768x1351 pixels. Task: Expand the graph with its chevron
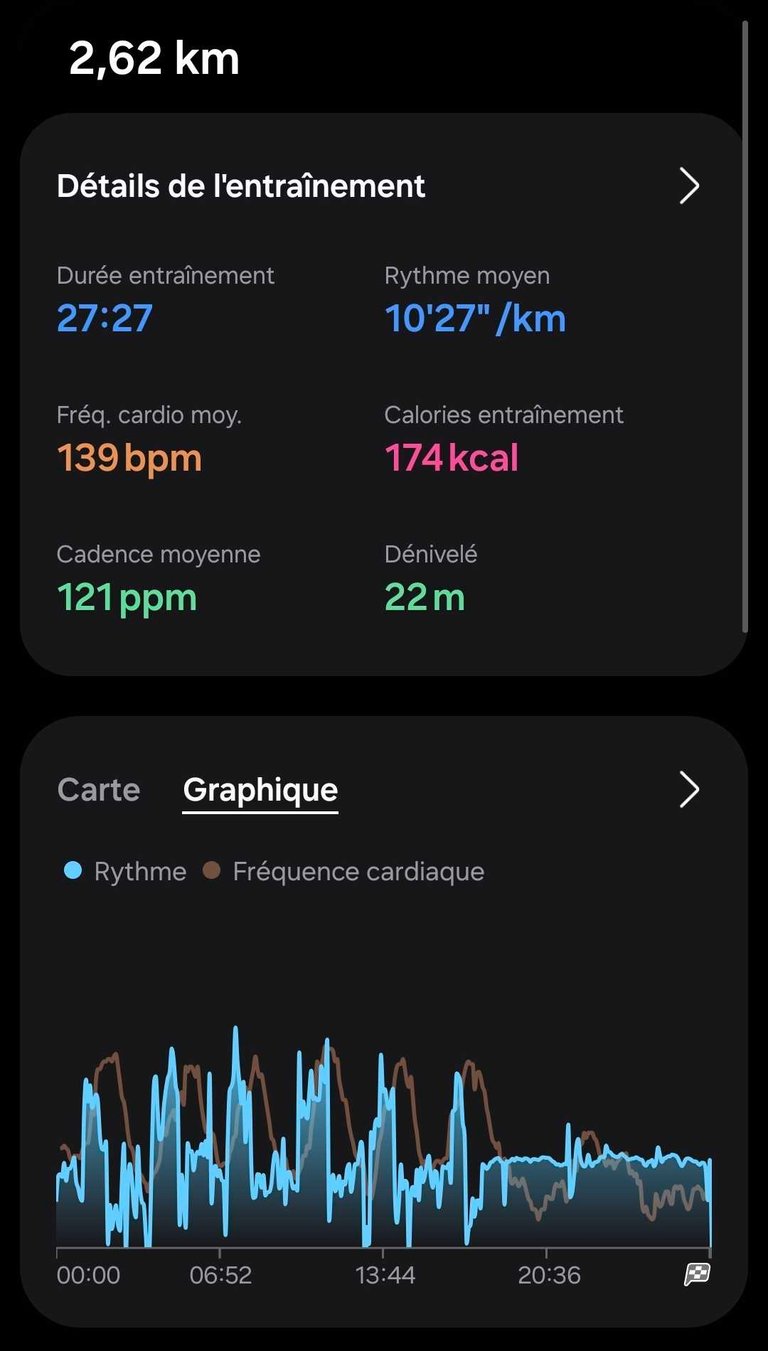pyautogui.click(x=689, y=790)
